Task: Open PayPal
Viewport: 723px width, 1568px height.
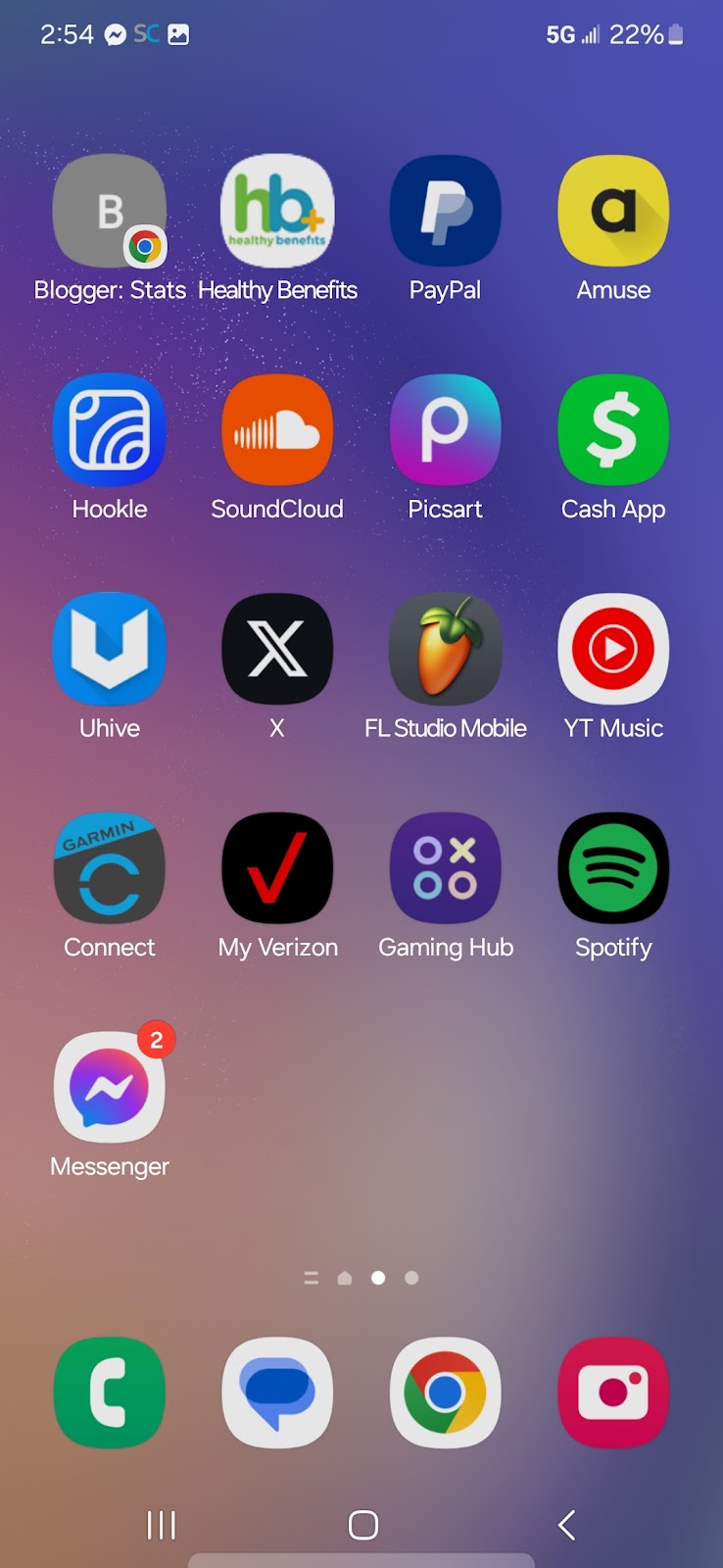Action: tap(446, 211)
